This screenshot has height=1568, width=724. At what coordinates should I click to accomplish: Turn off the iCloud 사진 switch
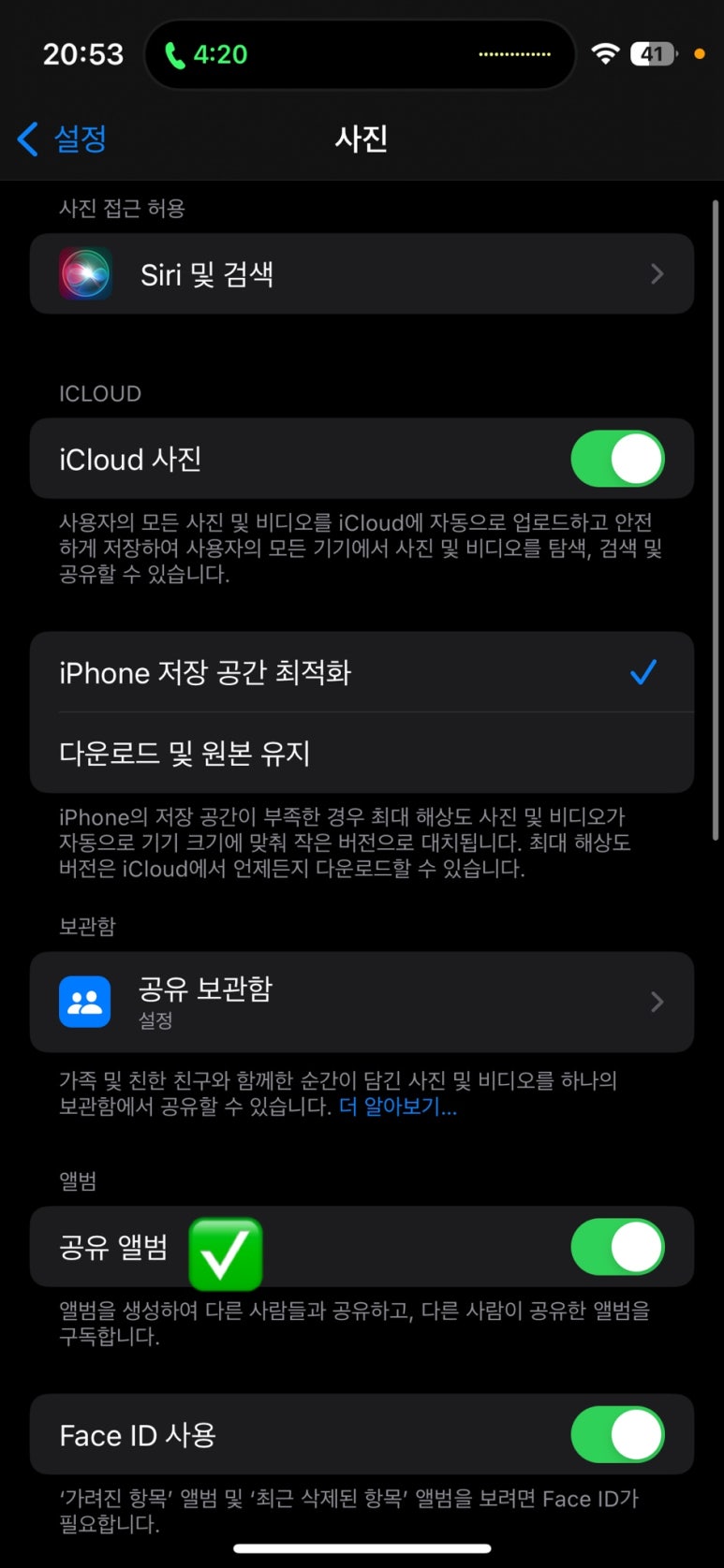pyautogui.click(x=617, y=460)
